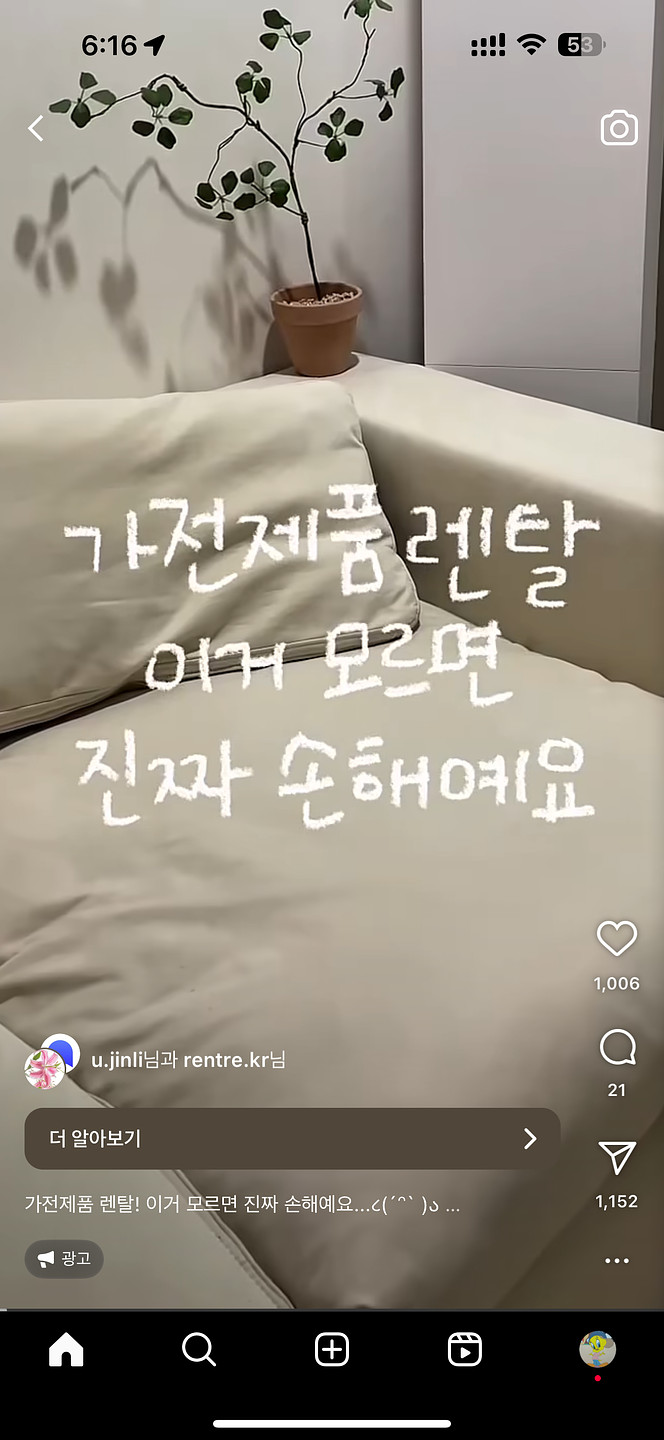Expand the caption 가전제품 렌탈! 이거 모르면

[242, 1205]
